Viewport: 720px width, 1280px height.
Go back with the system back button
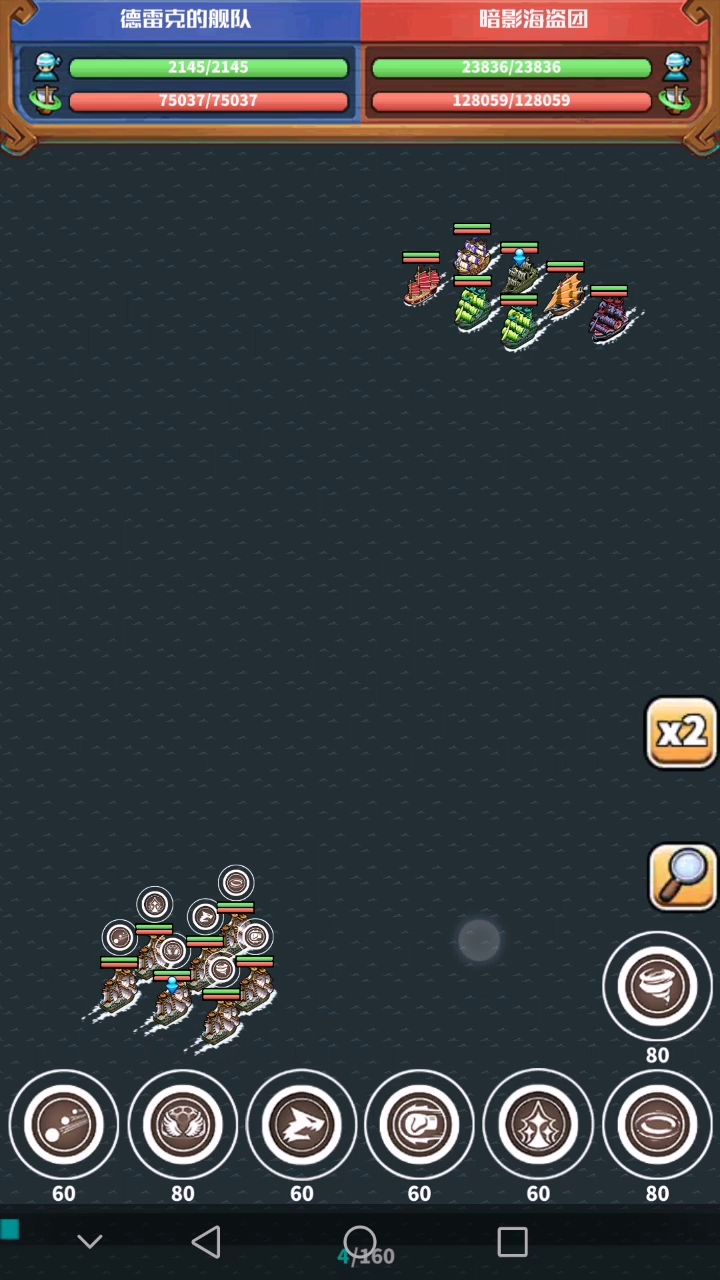[x=206, y=1242]
